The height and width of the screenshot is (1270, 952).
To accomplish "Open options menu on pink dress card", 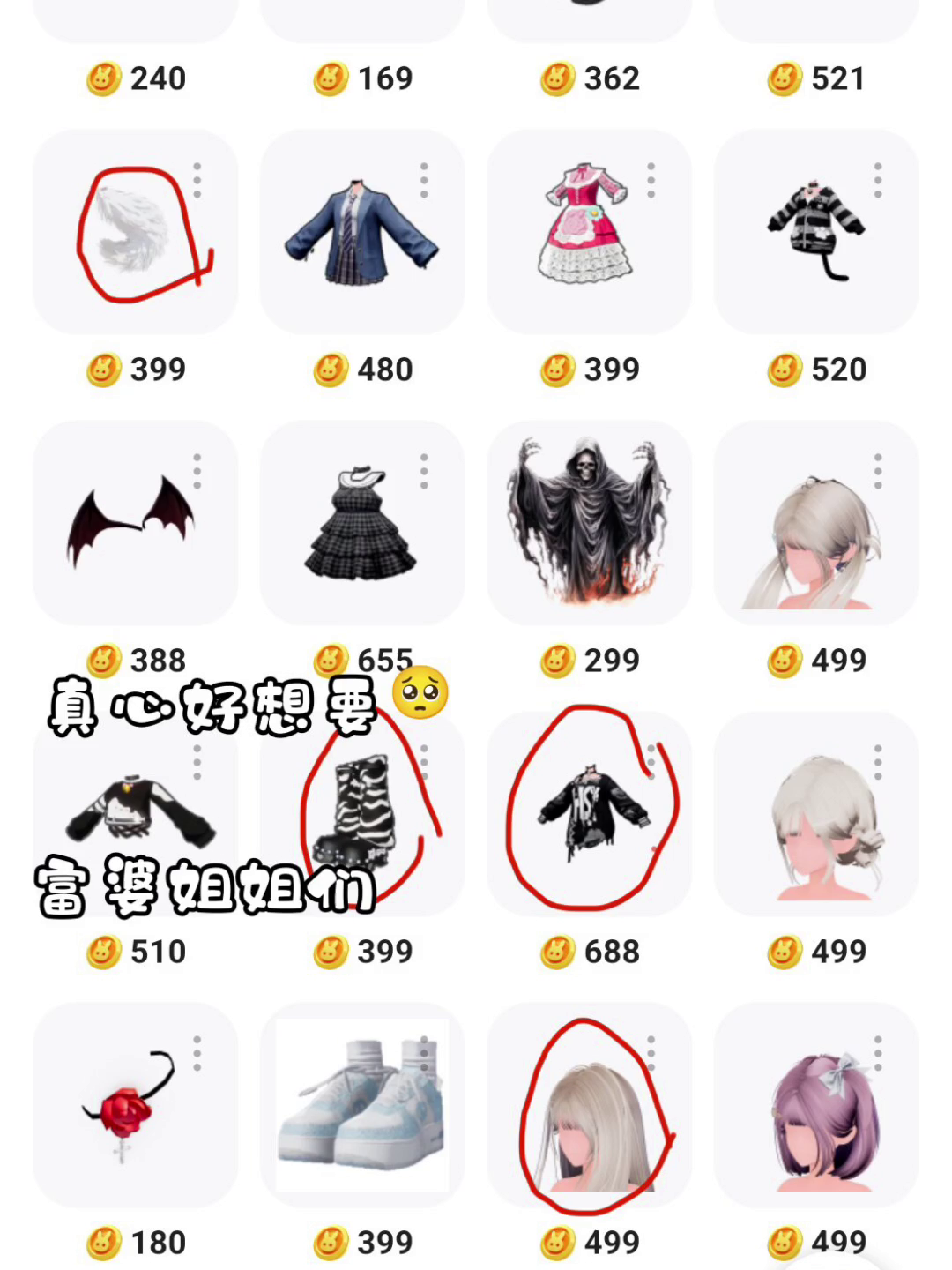I will click(x=651, y=180).
